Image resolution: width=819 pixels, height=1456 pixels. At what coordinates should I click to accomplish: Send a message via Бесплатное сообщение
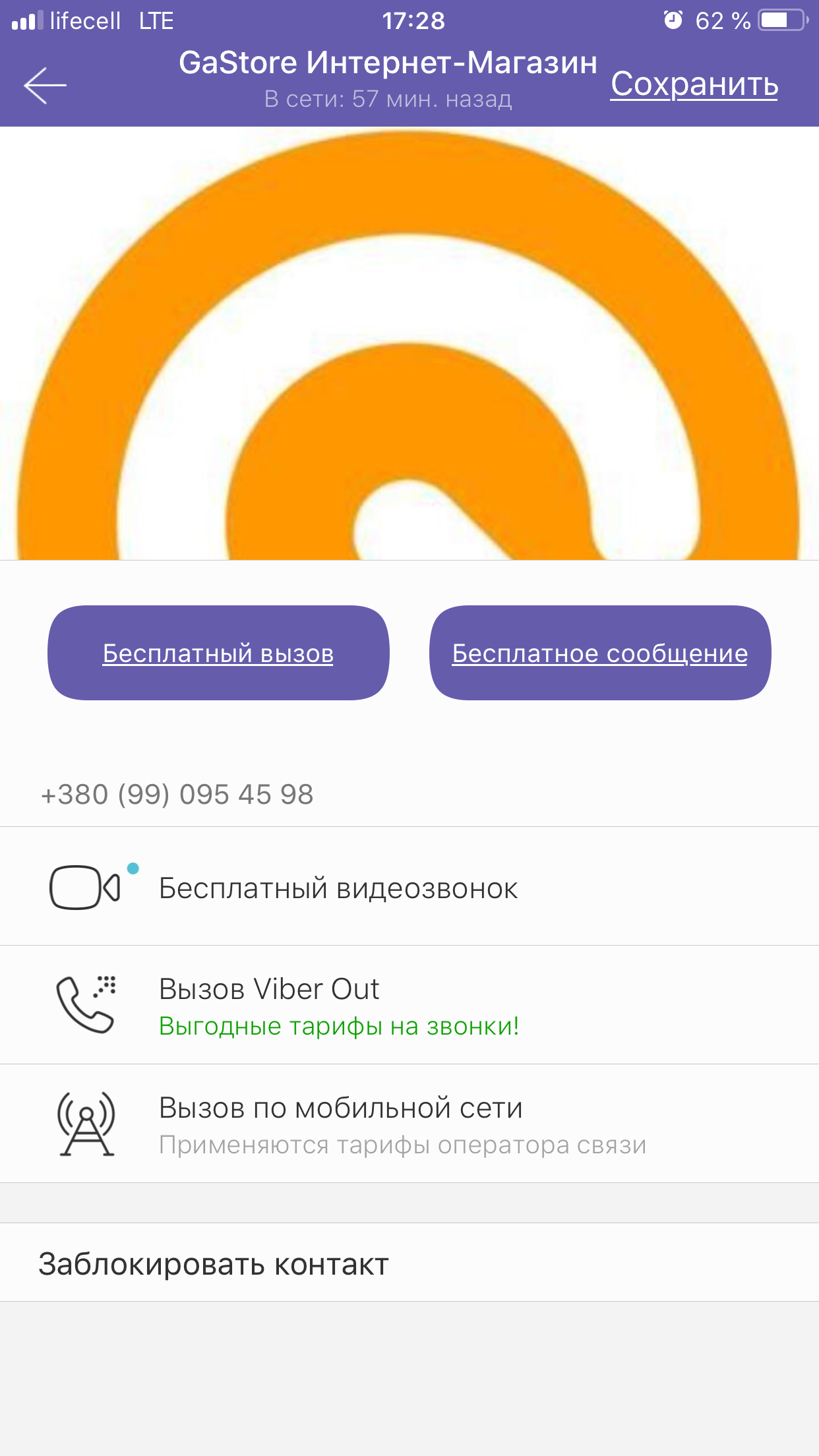pos(599,653)
